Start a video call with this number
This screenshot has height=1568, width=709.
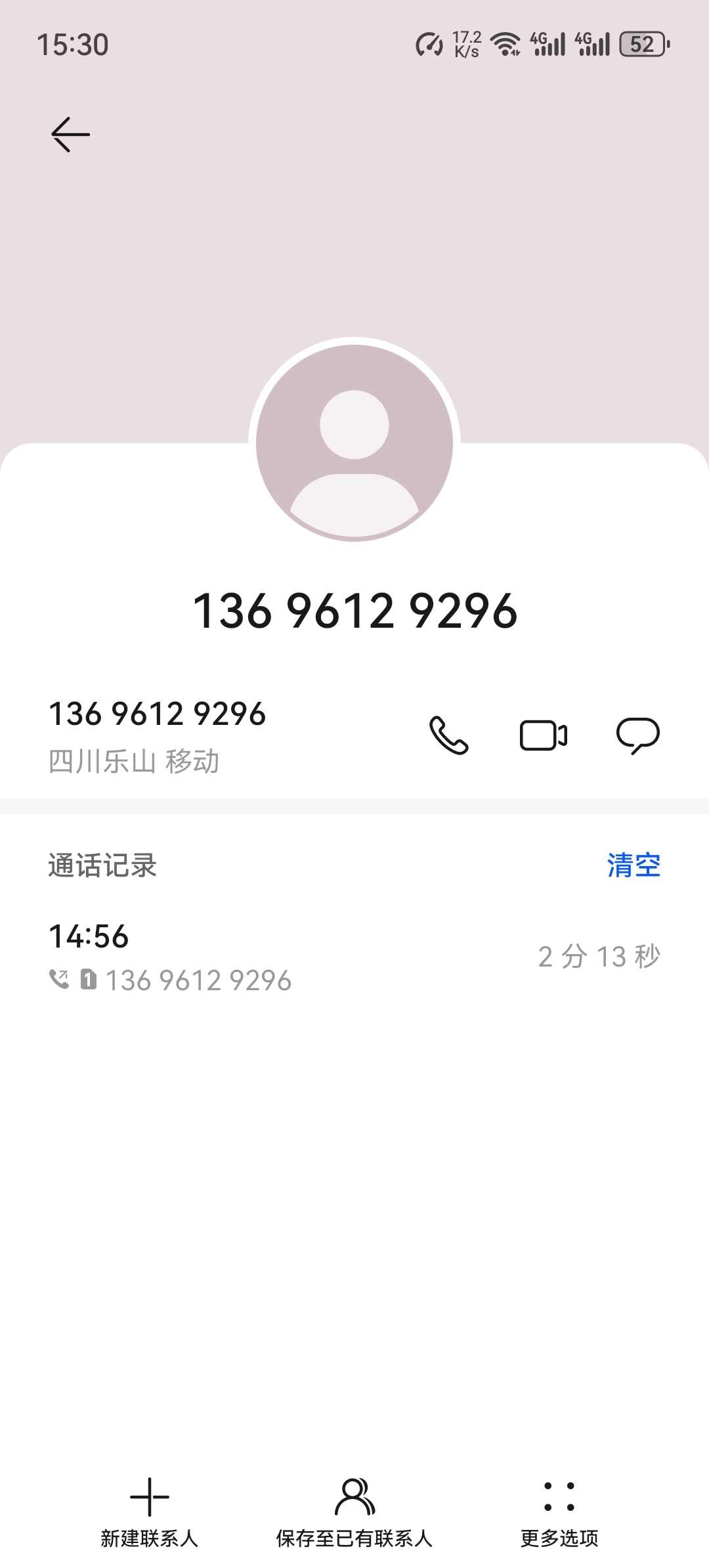tap(544, 735)
